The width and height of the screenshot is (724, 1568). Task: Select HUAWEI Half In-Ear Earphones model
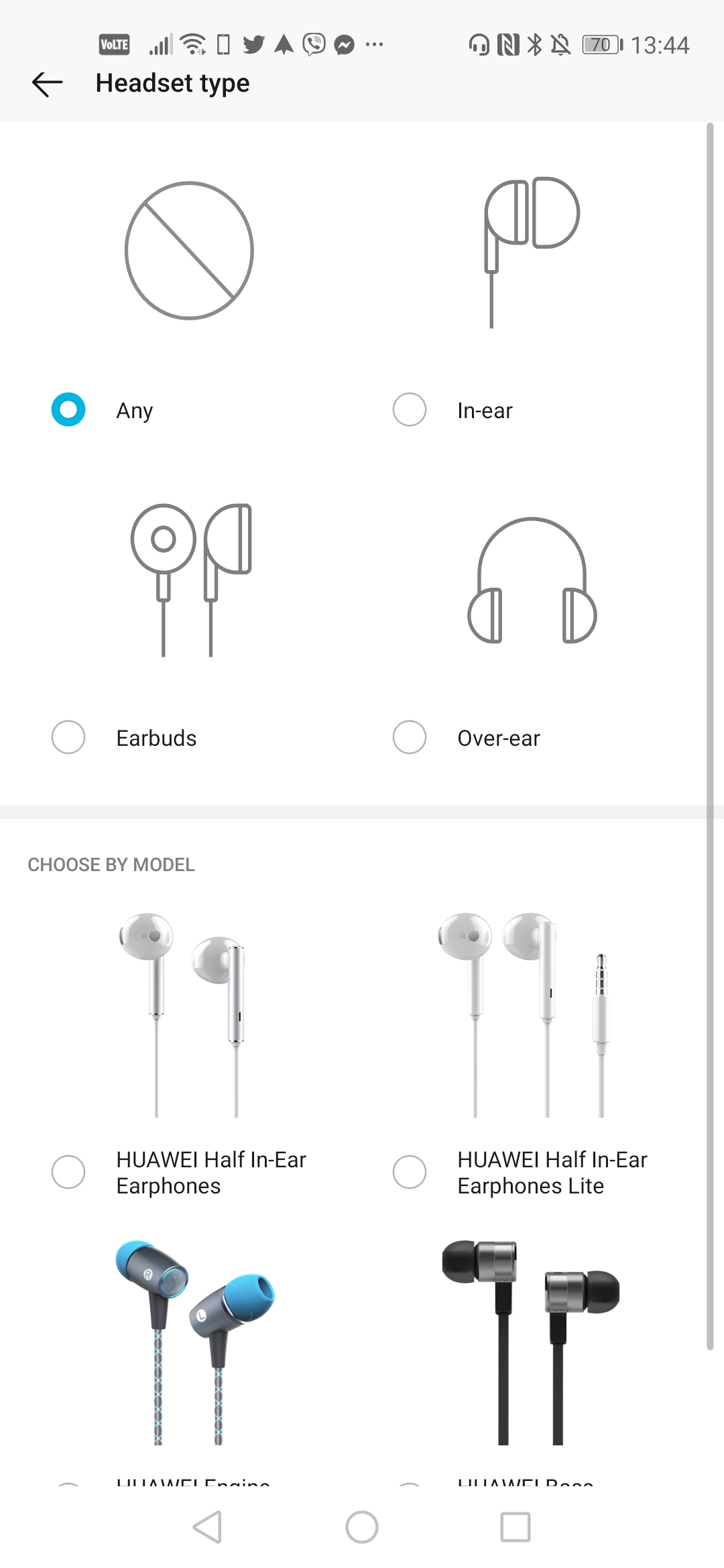(x=68, y=1172)
